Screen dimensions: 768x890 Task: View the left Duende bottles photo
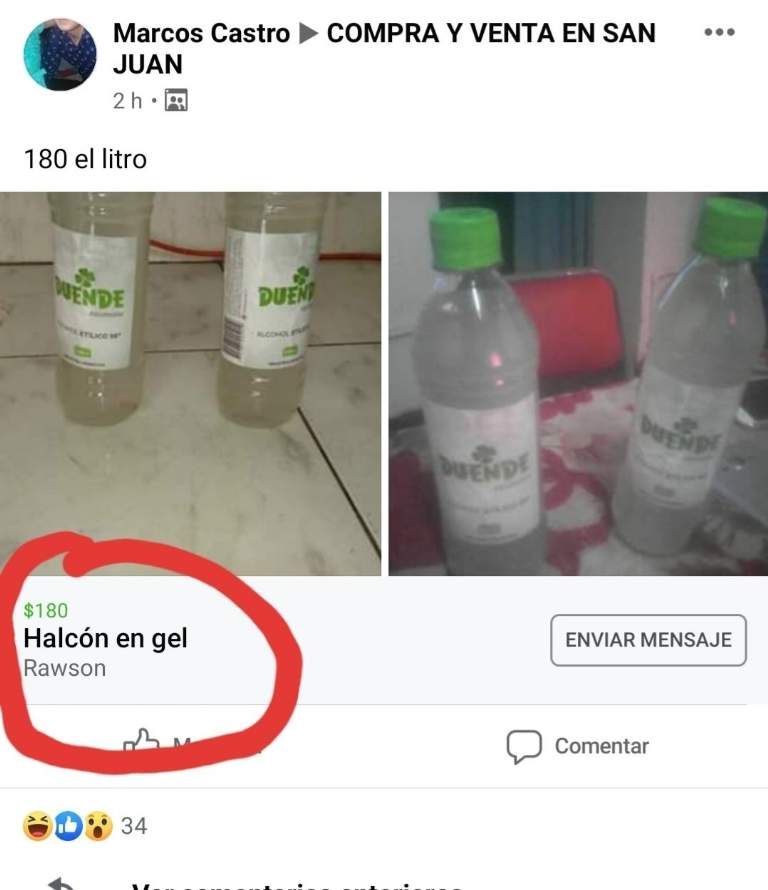tap(190, 383)
